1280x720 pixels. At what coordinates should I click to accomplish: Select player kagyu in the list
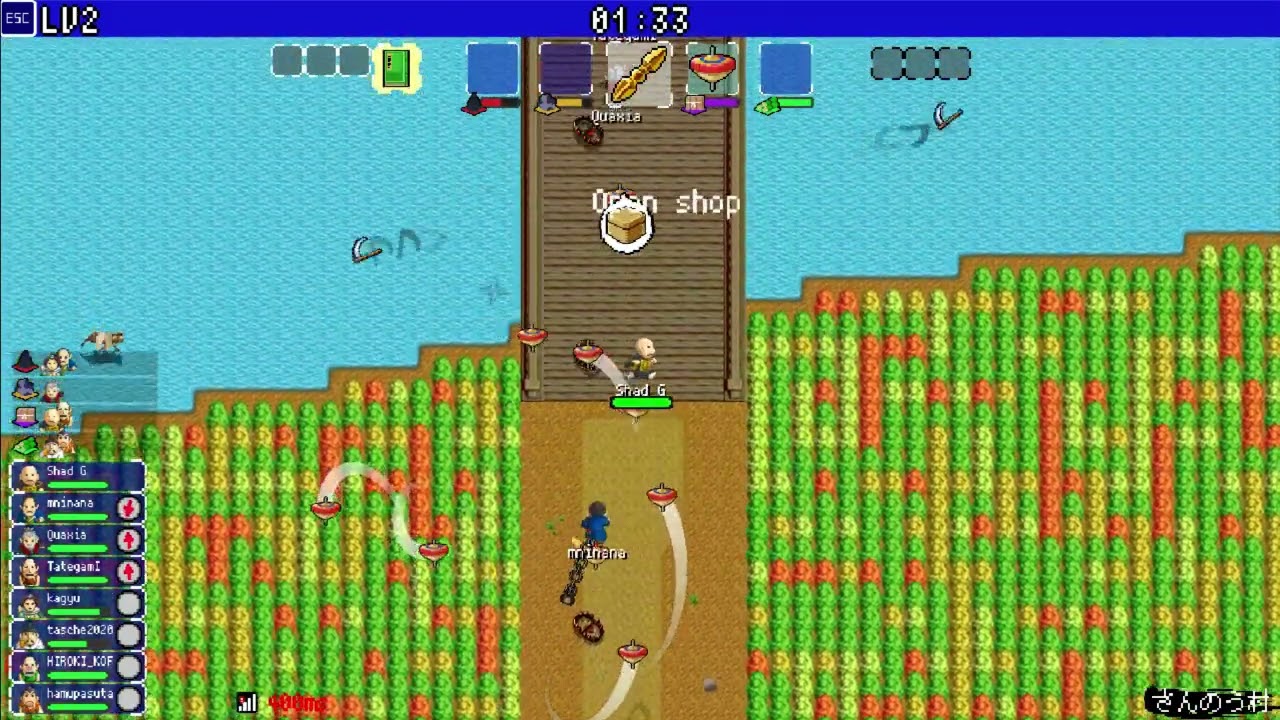[78, 604]
